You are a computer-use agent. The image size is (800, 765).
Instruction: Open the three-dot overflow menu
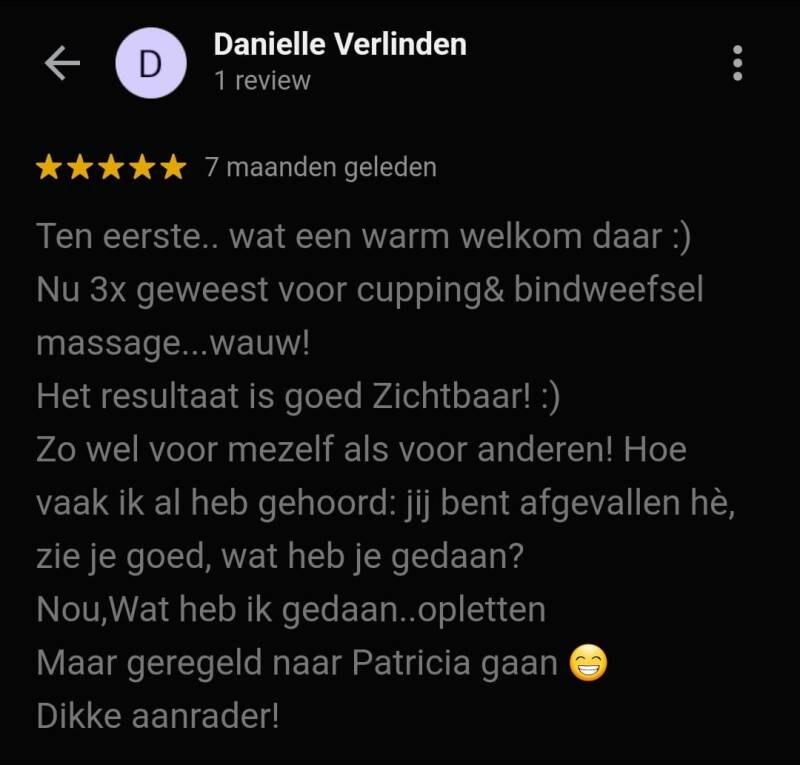[x=737, y=63]
